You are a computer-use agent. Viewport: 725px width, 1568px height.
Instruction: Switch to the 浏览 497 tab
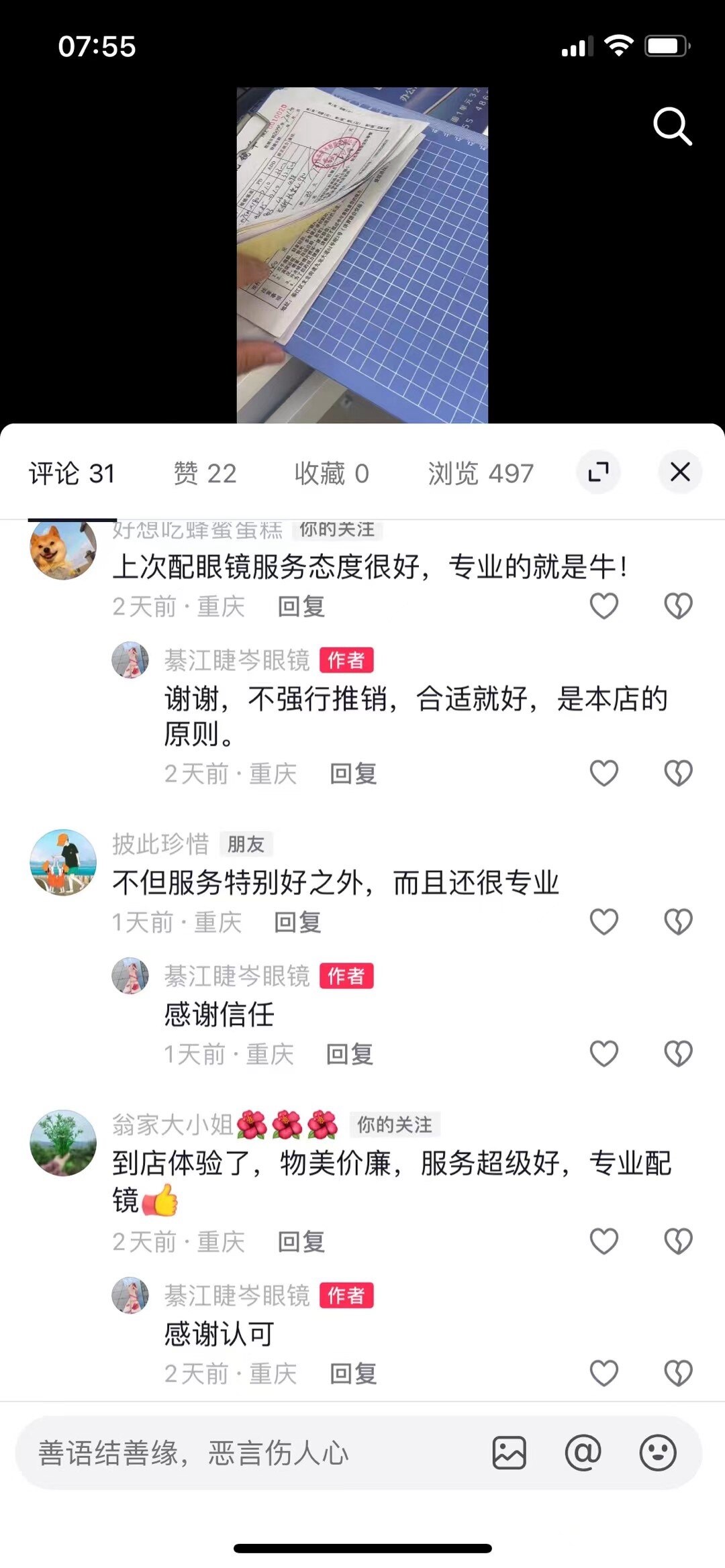pyautogui.click(x=481, y=474)
